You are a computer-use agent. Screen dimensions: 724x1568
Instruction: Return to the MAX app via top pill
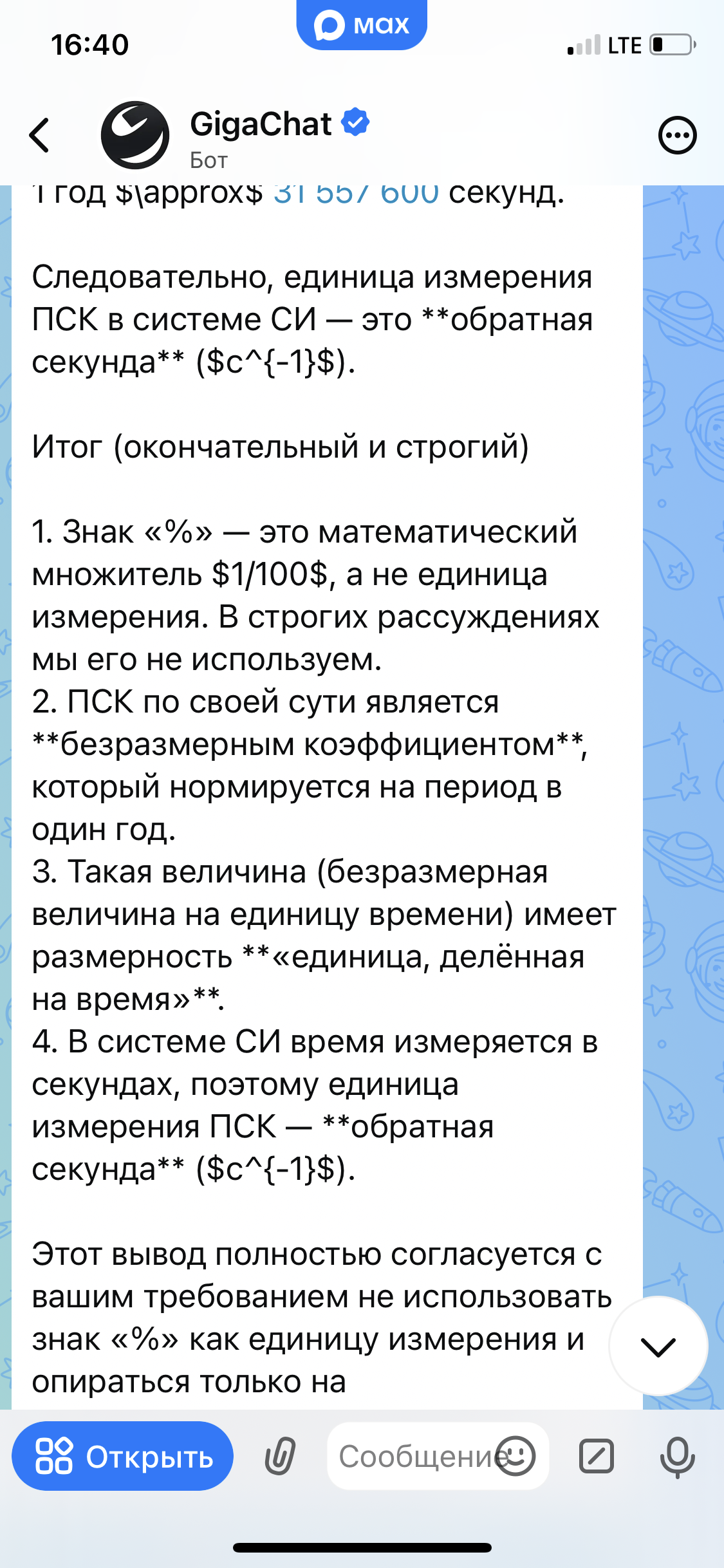coord(362,26)
